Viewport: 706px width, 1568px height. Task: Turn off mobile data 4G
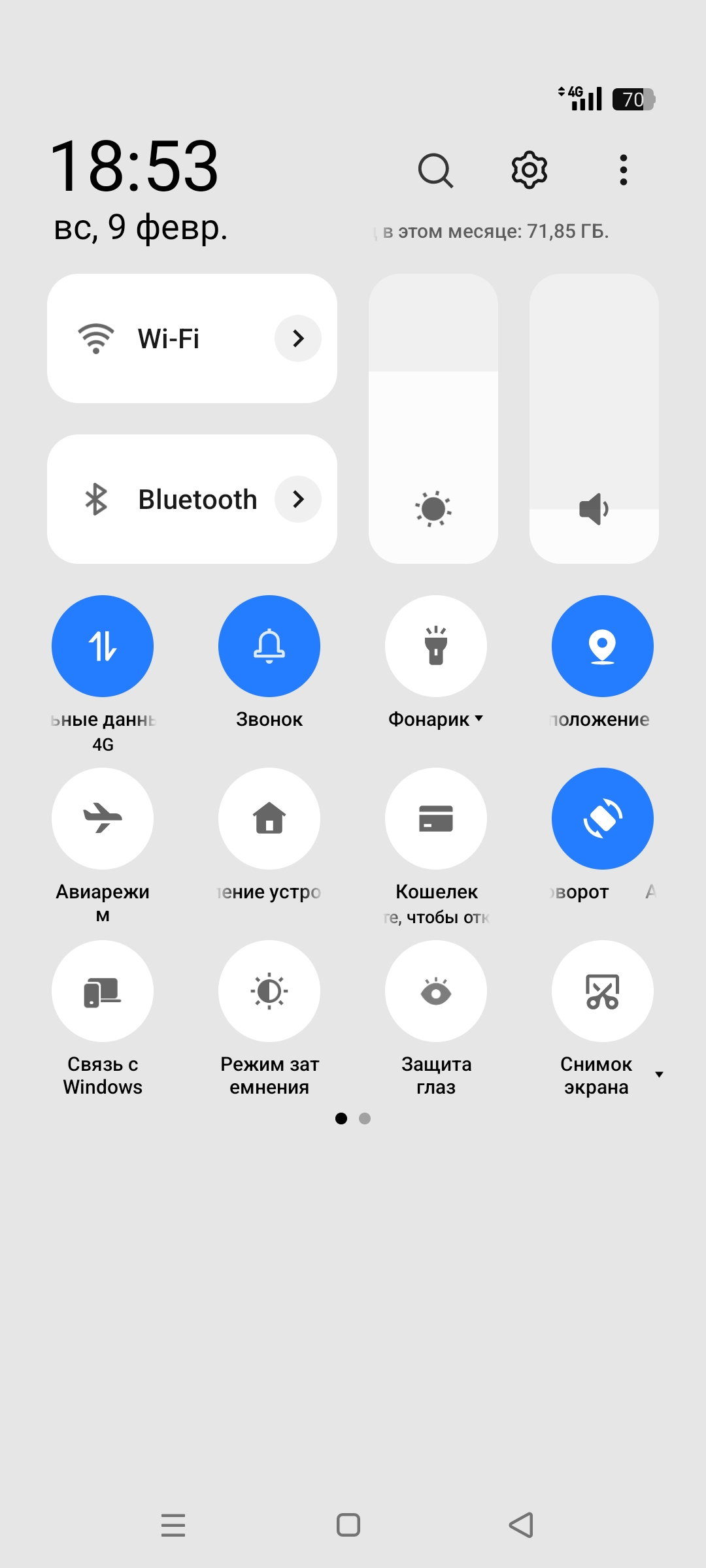point(103,646)
